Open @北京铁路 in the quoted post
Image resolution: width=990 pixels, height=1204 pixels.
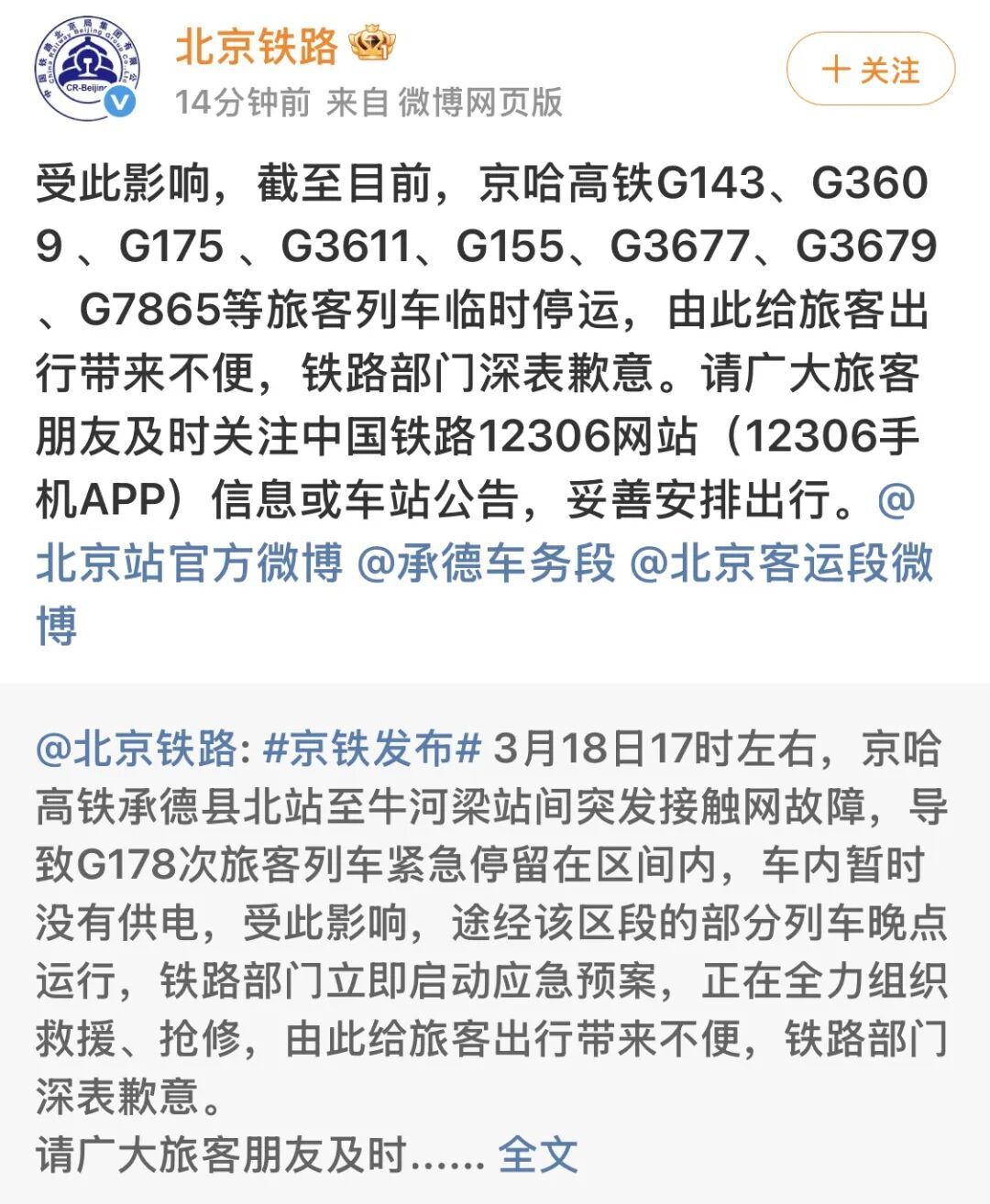click(137, 749)
